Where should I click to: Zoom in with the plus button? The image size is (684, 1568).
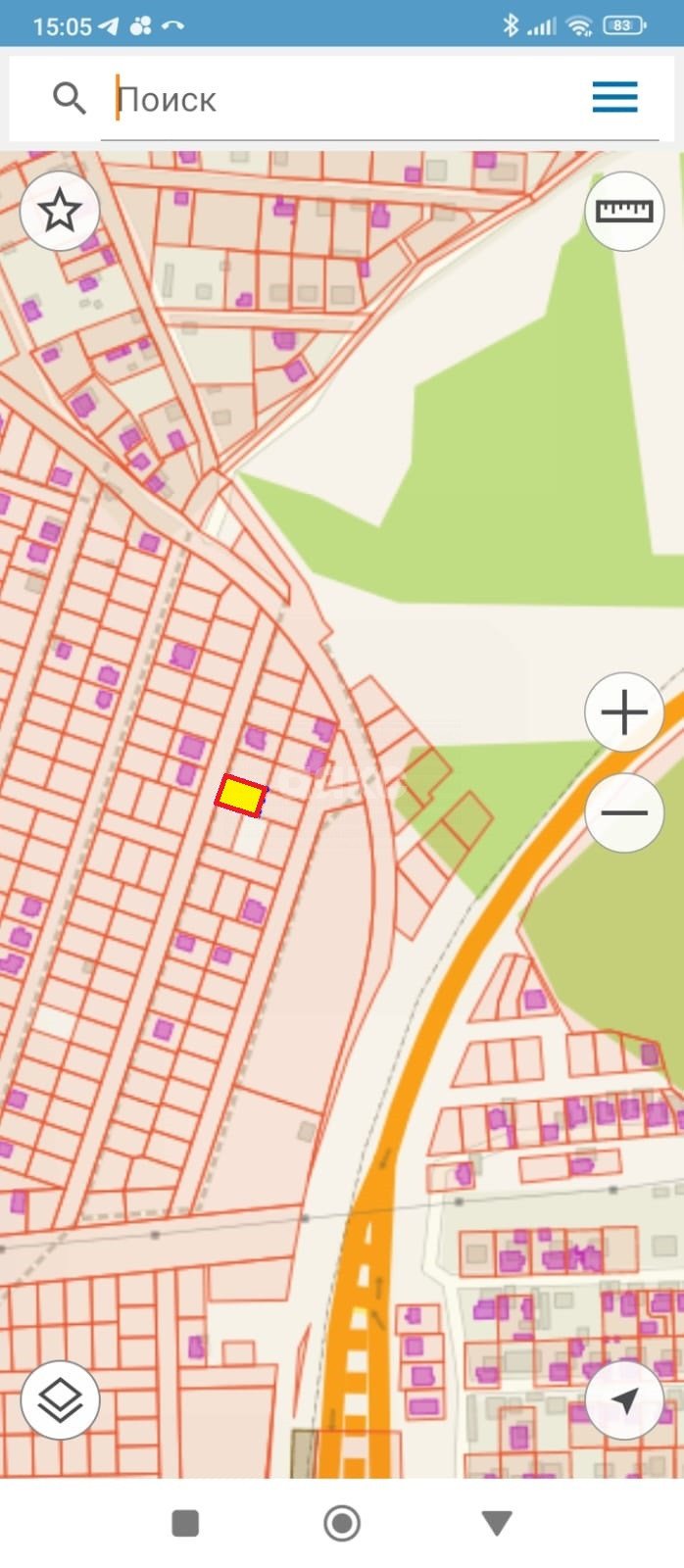click(624, 712)
